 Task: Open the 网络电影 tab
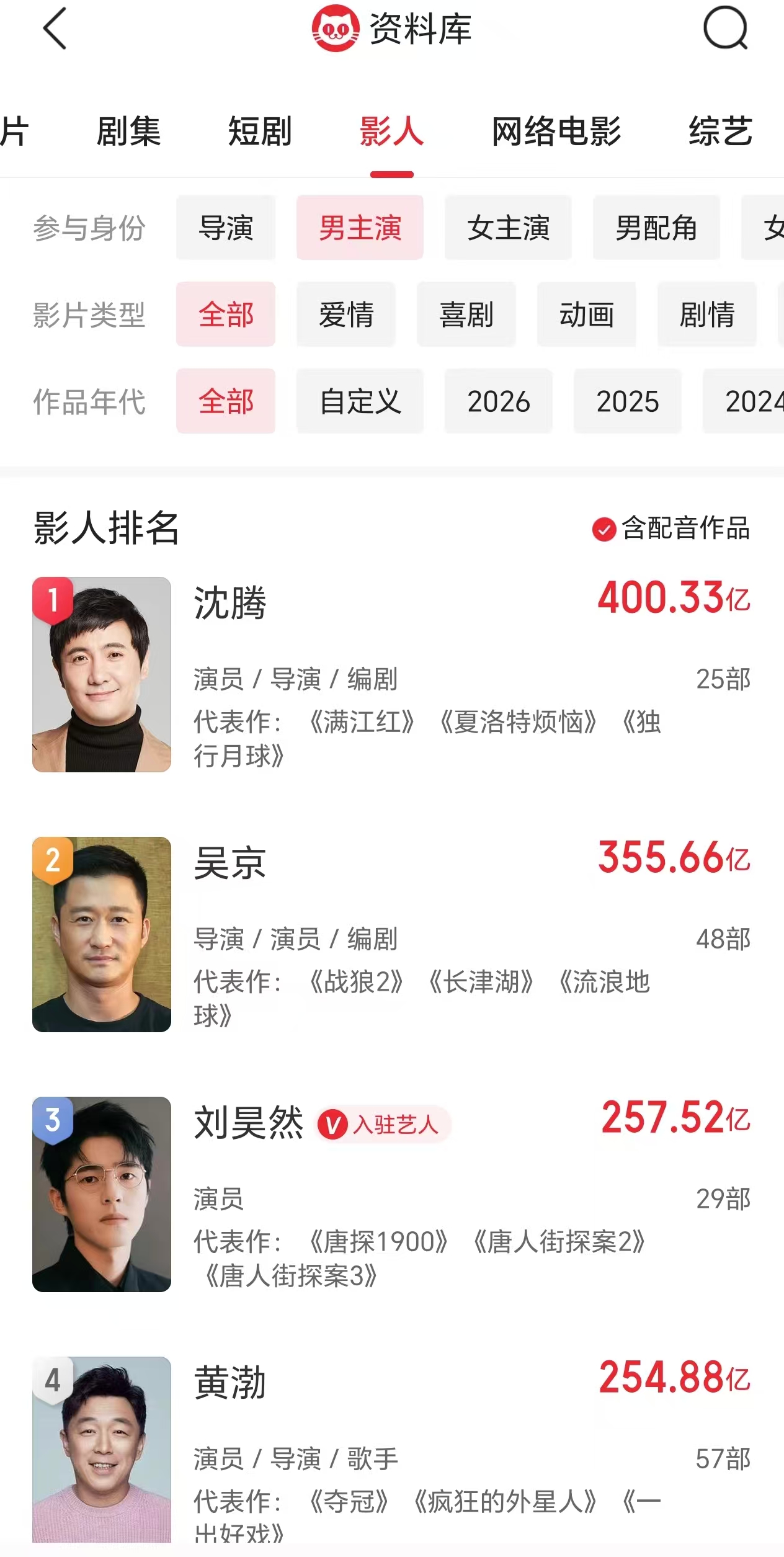(556, 132)
